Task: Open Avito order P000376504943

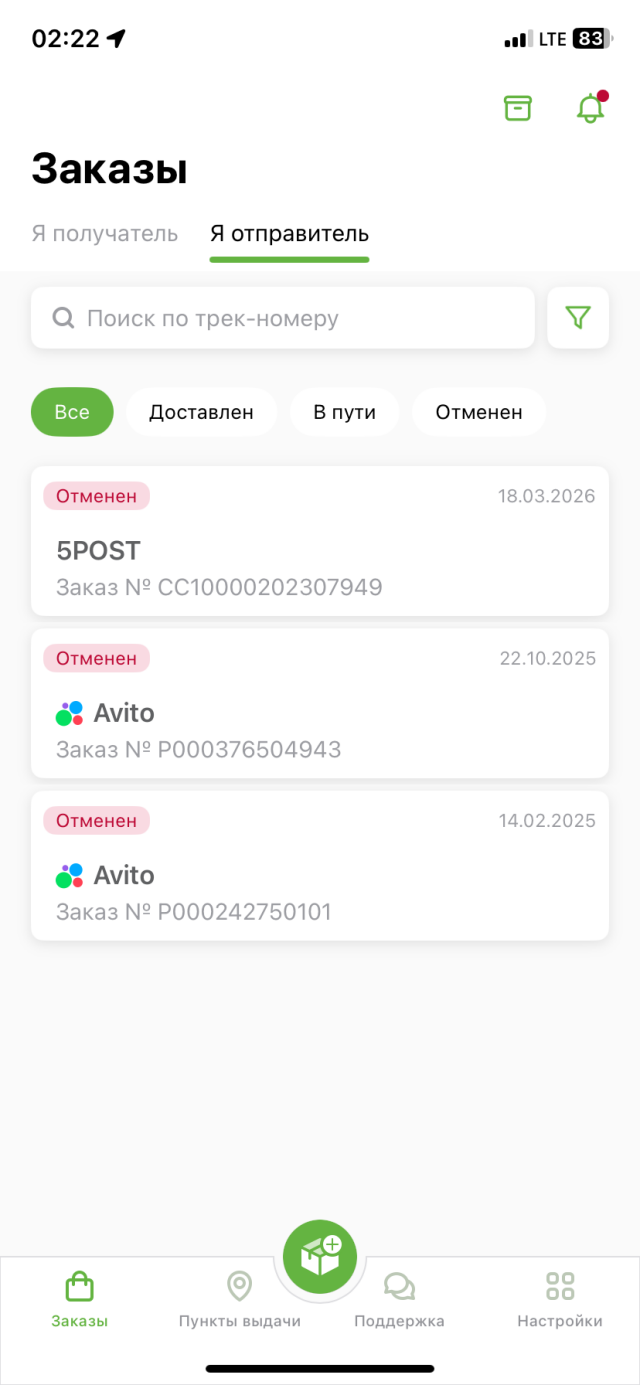Action: 320,703
